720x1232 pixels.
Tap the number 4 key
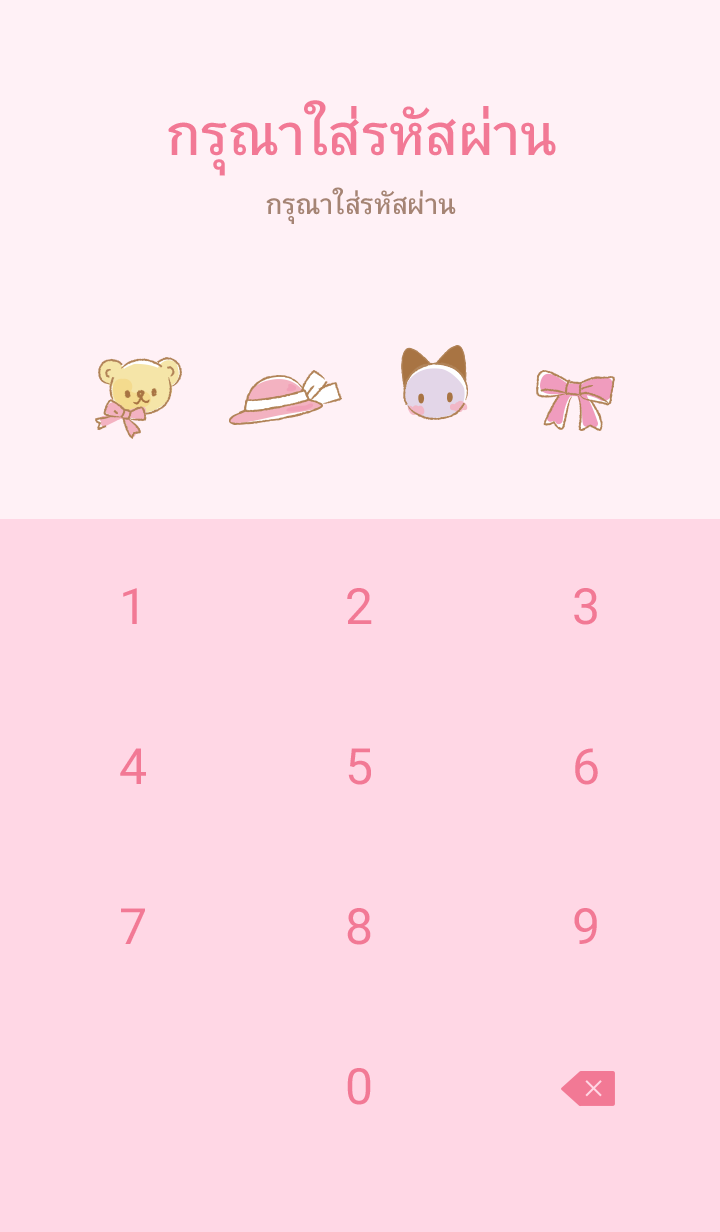(133, 767)
